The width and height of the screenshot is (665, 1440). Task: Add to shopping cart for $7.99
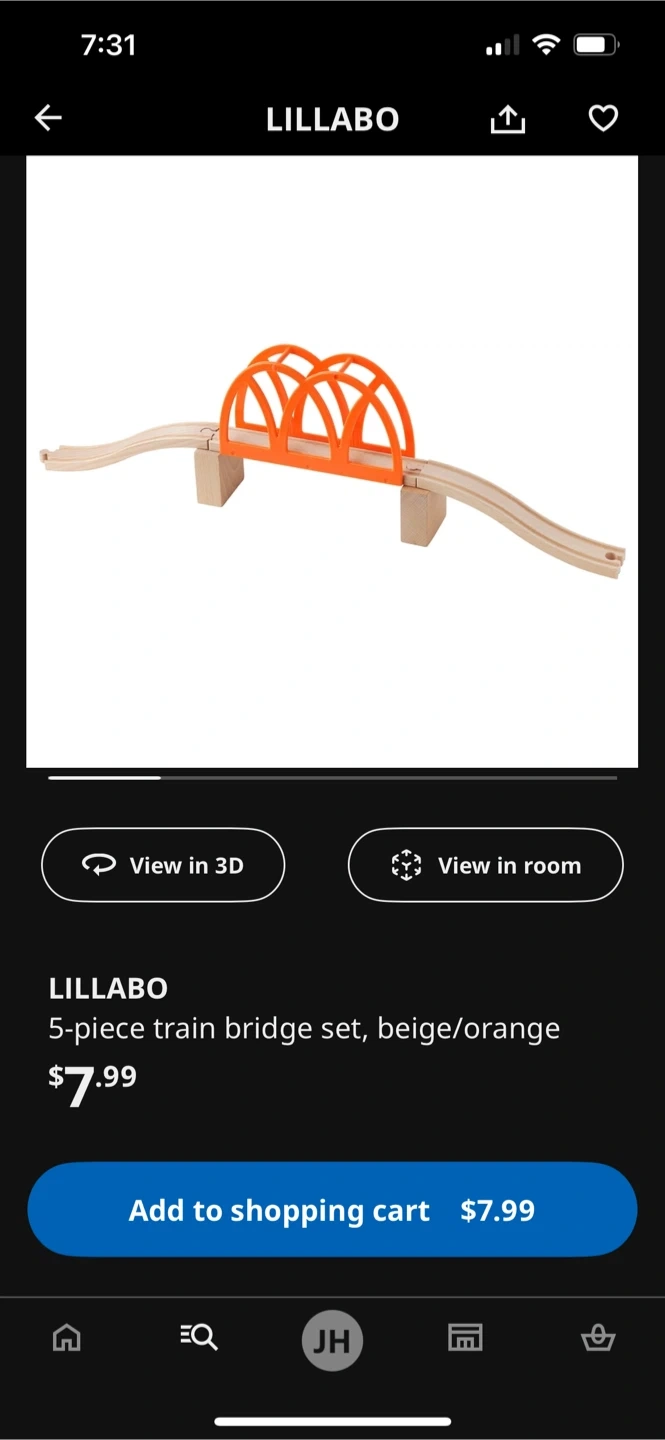point(332,1210)
